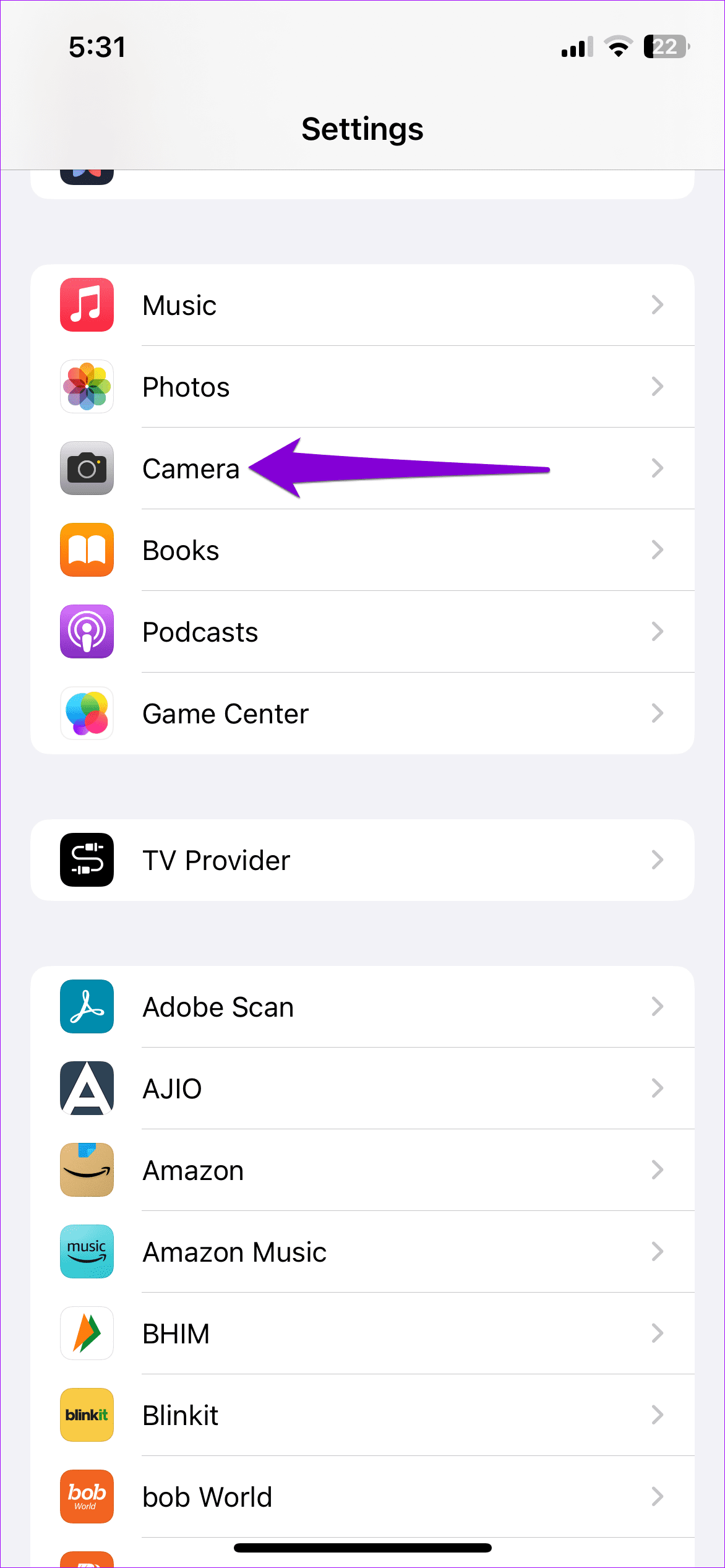Tap the Settings title header
This screenshot has height=1568, width=725.
point(362,129)
